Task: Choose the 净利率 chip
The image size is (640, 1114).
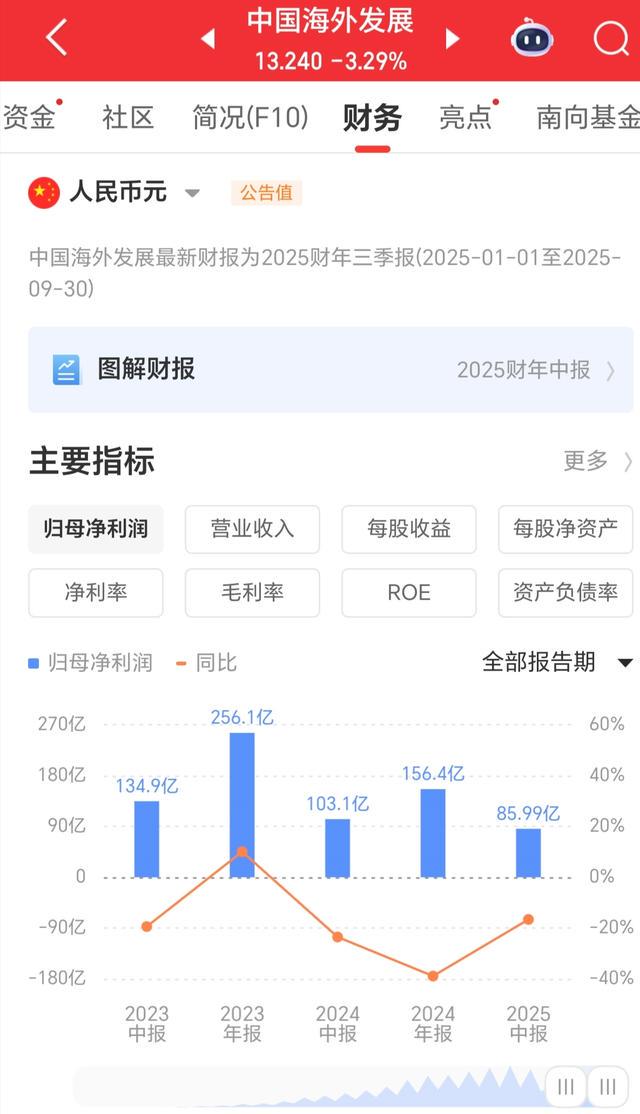Action: 96,592
